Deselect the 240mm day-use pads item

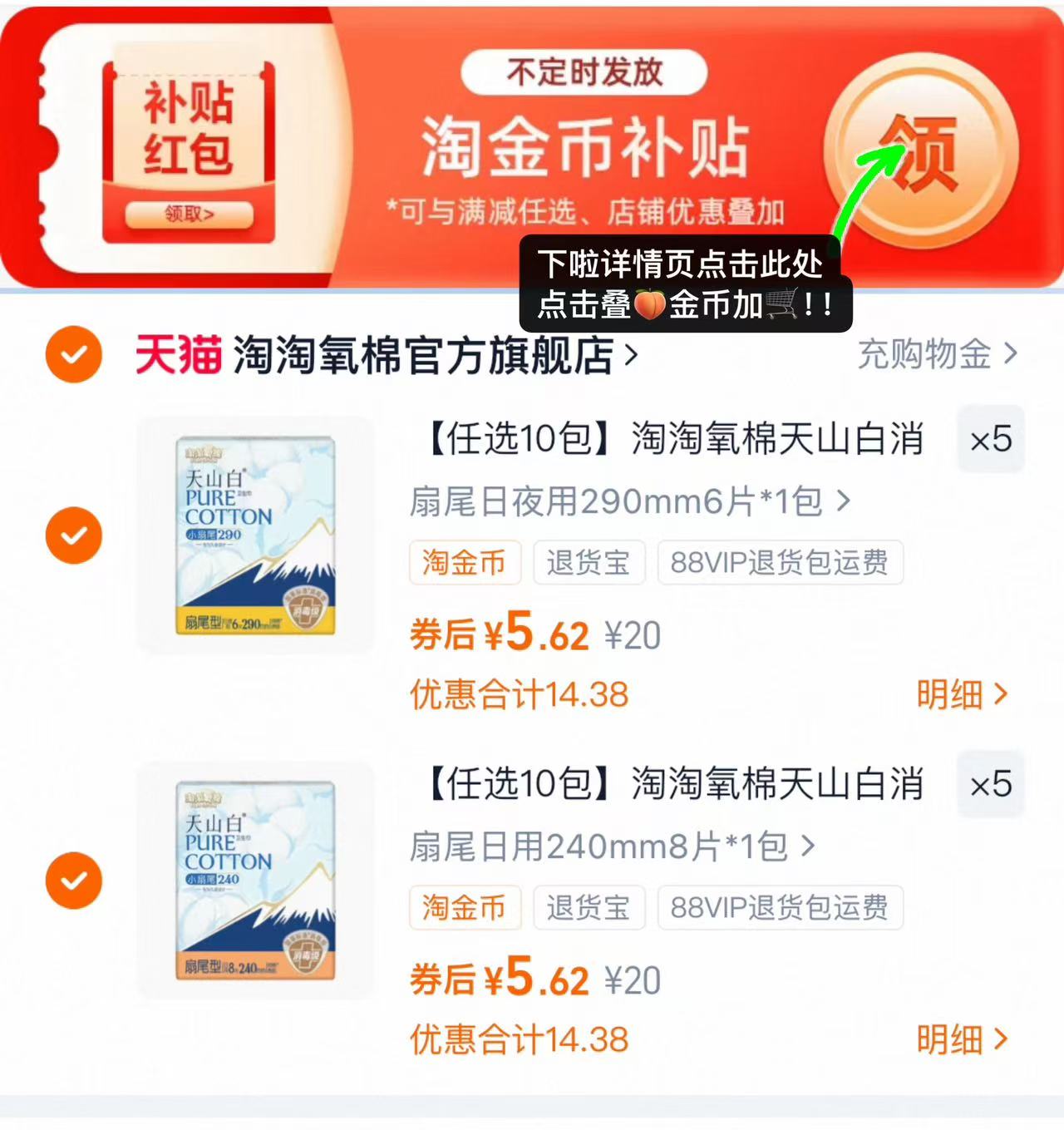(75, 880)
